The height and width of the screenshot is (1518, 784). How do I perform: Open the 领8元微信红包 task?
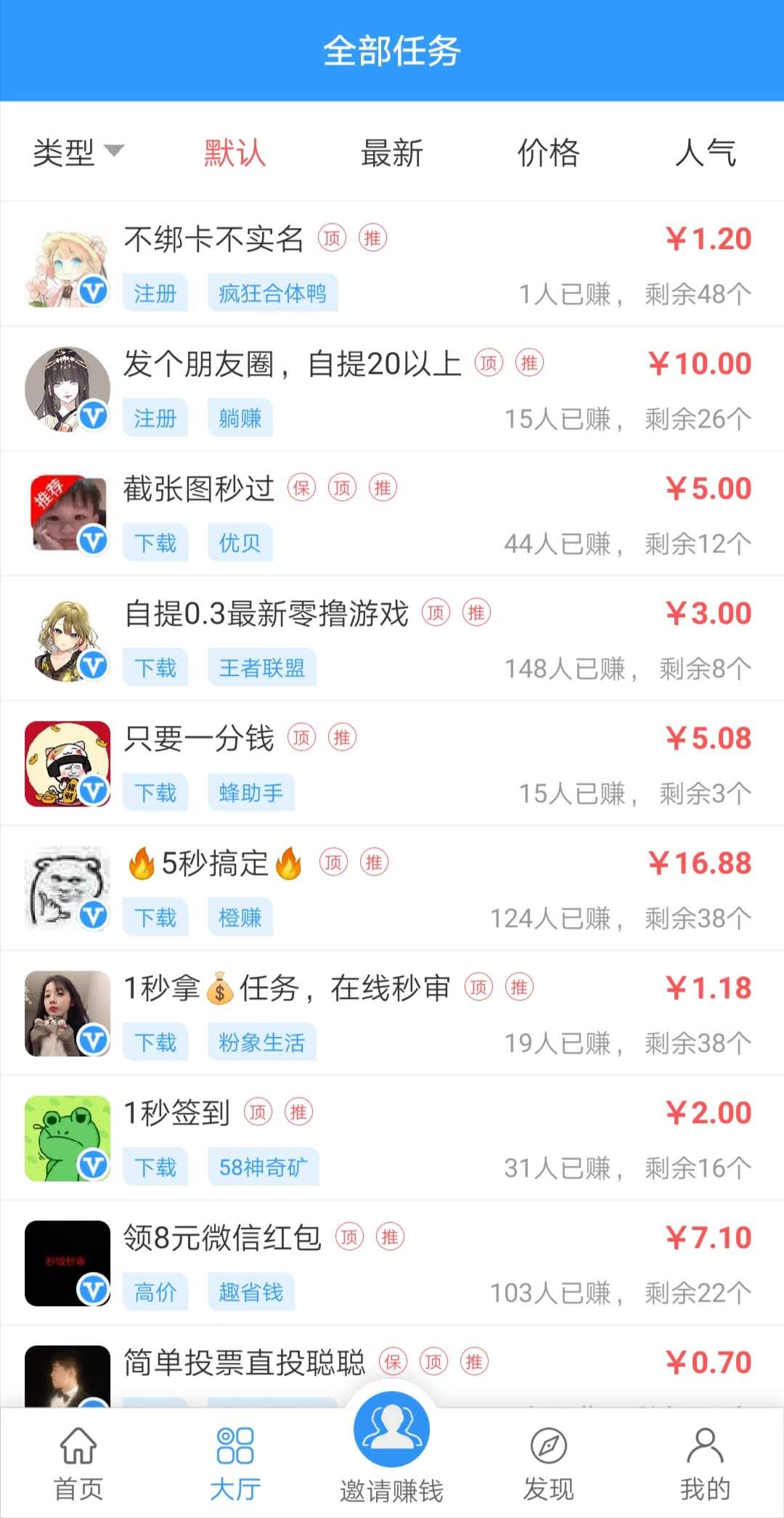pyautogui.click(x=222, y=1239)
